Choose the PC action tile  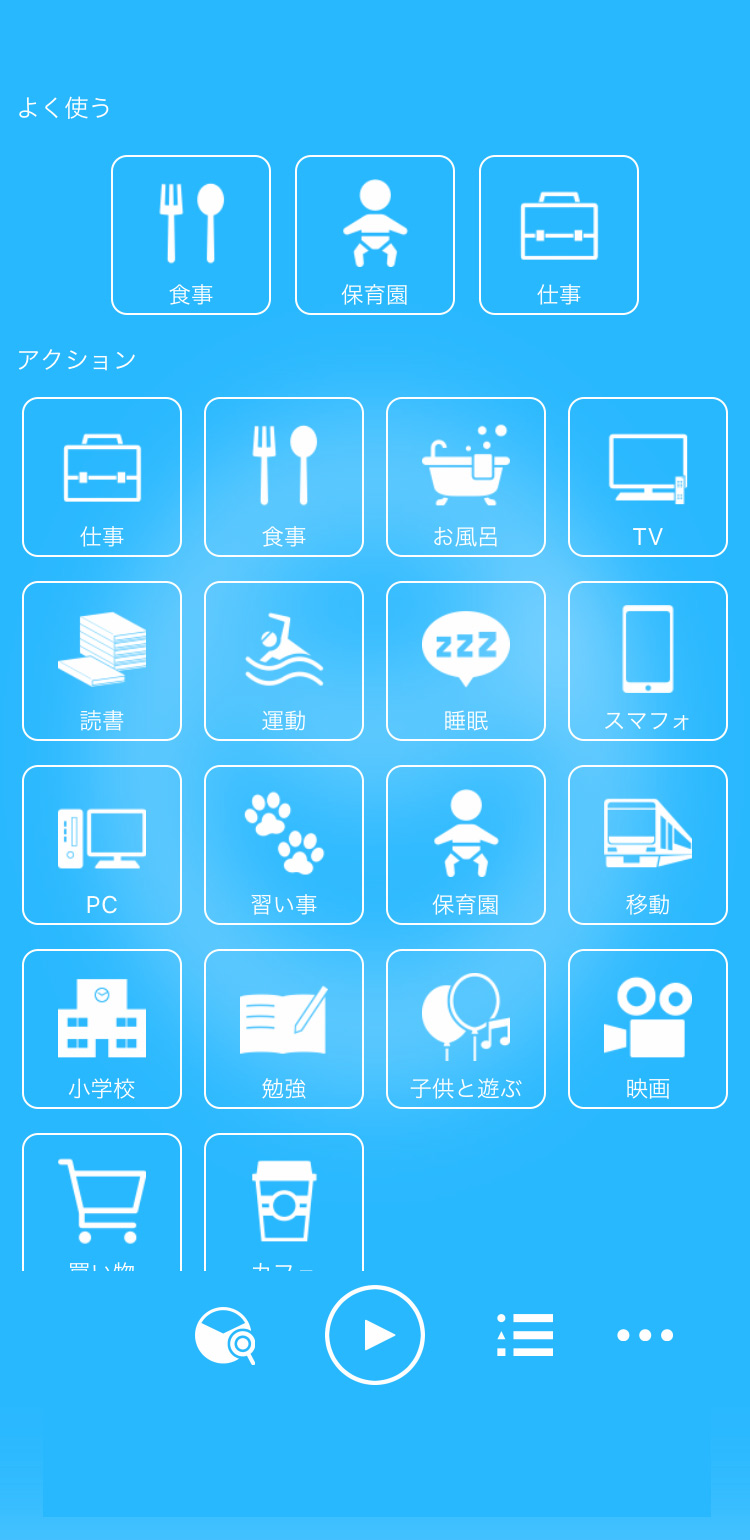102,845
